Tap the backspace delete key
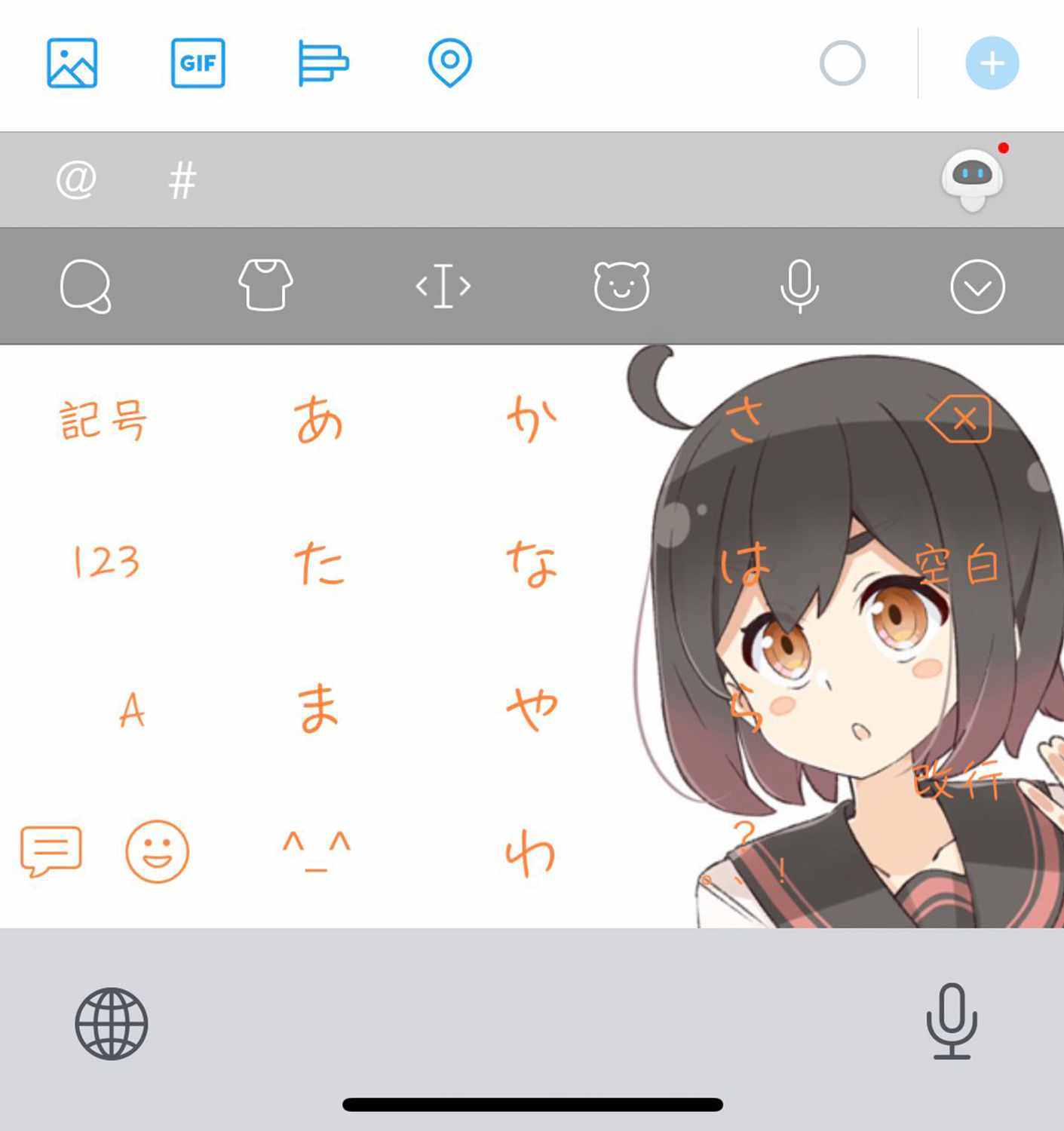The width and height of the screenshot is (1064, 1131). point(959,418)
